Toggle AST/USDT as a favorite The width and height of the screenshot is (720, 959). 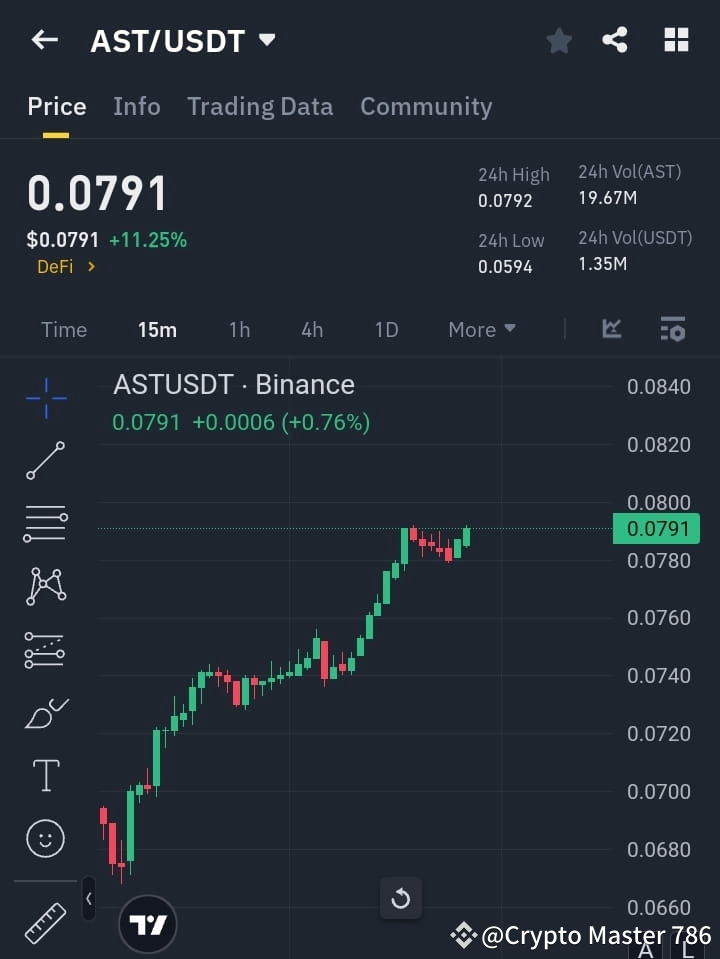click(x=558, y=40)
